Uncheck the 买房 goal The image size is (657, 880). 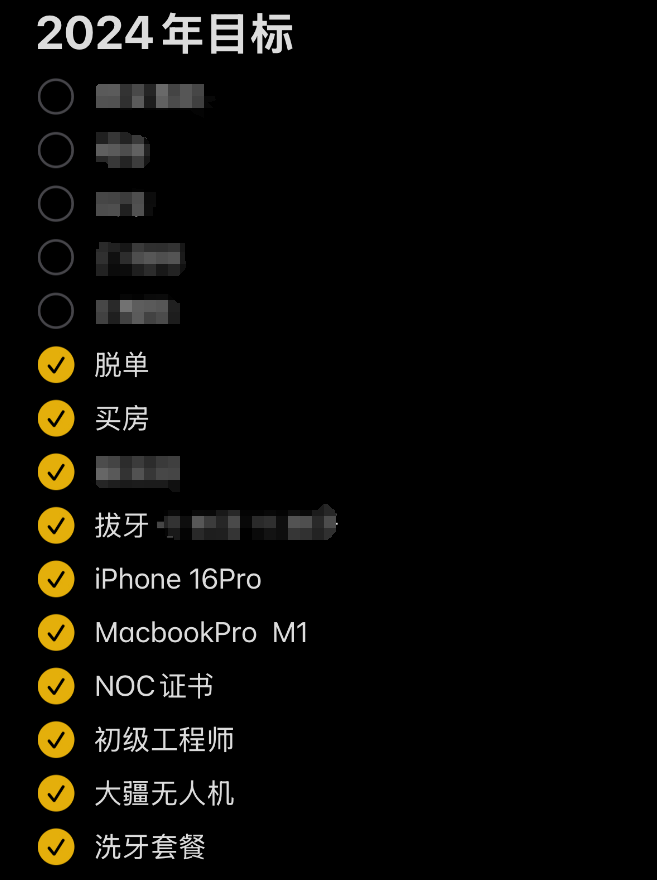(56, 418)
